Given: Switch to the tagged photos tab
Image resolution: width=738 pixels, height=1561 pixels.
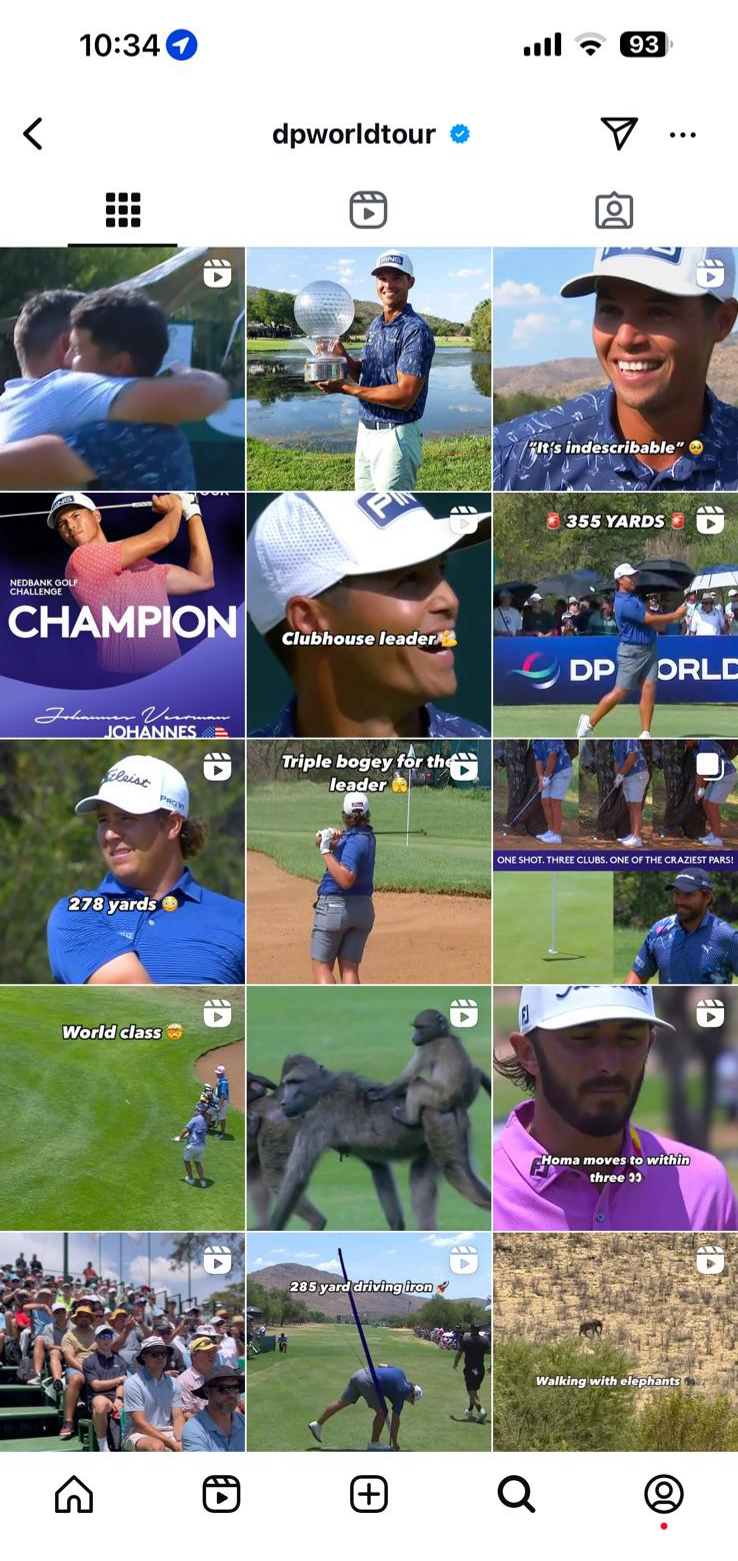Looking at the screenshot, I should [x=614, y=211].
